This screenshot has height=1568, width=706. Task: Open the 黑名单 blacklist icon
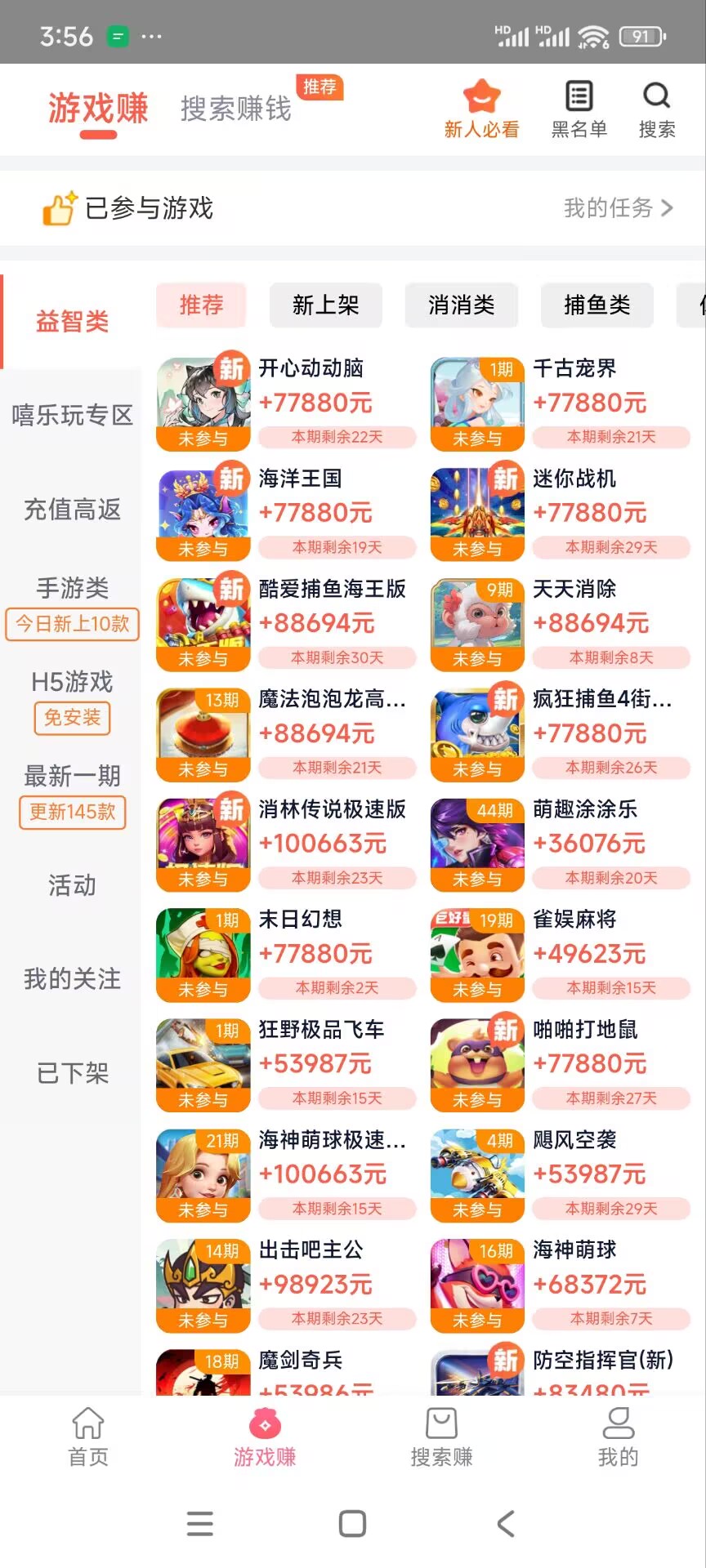pos(579,106)
